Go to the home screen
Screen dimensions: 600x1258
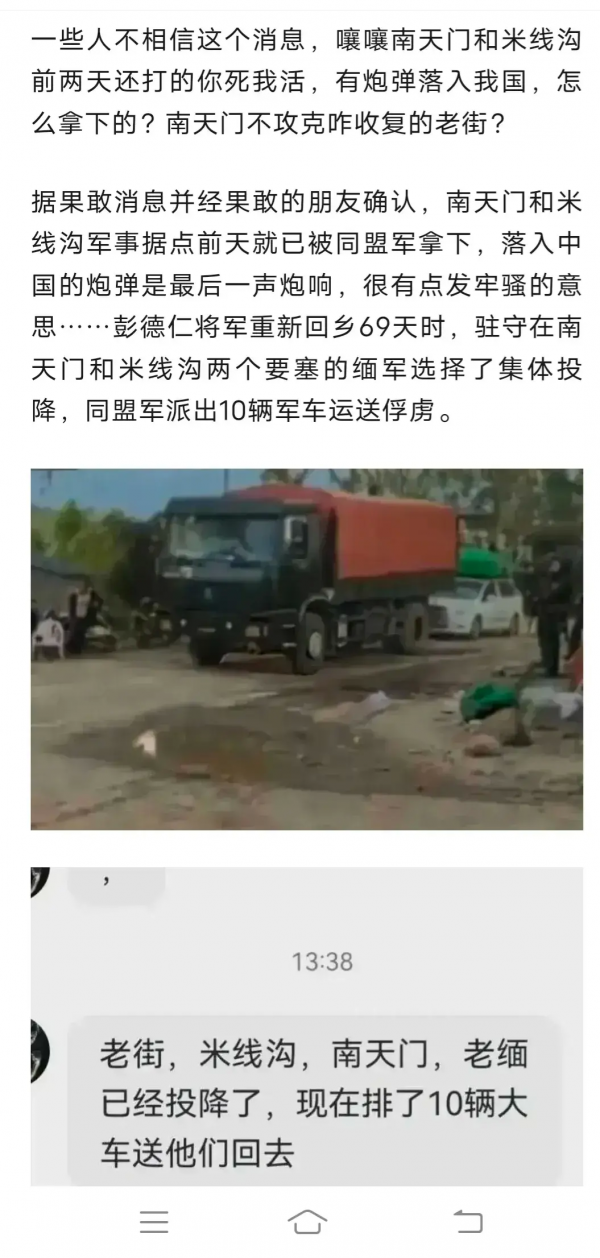(307, 1221)
